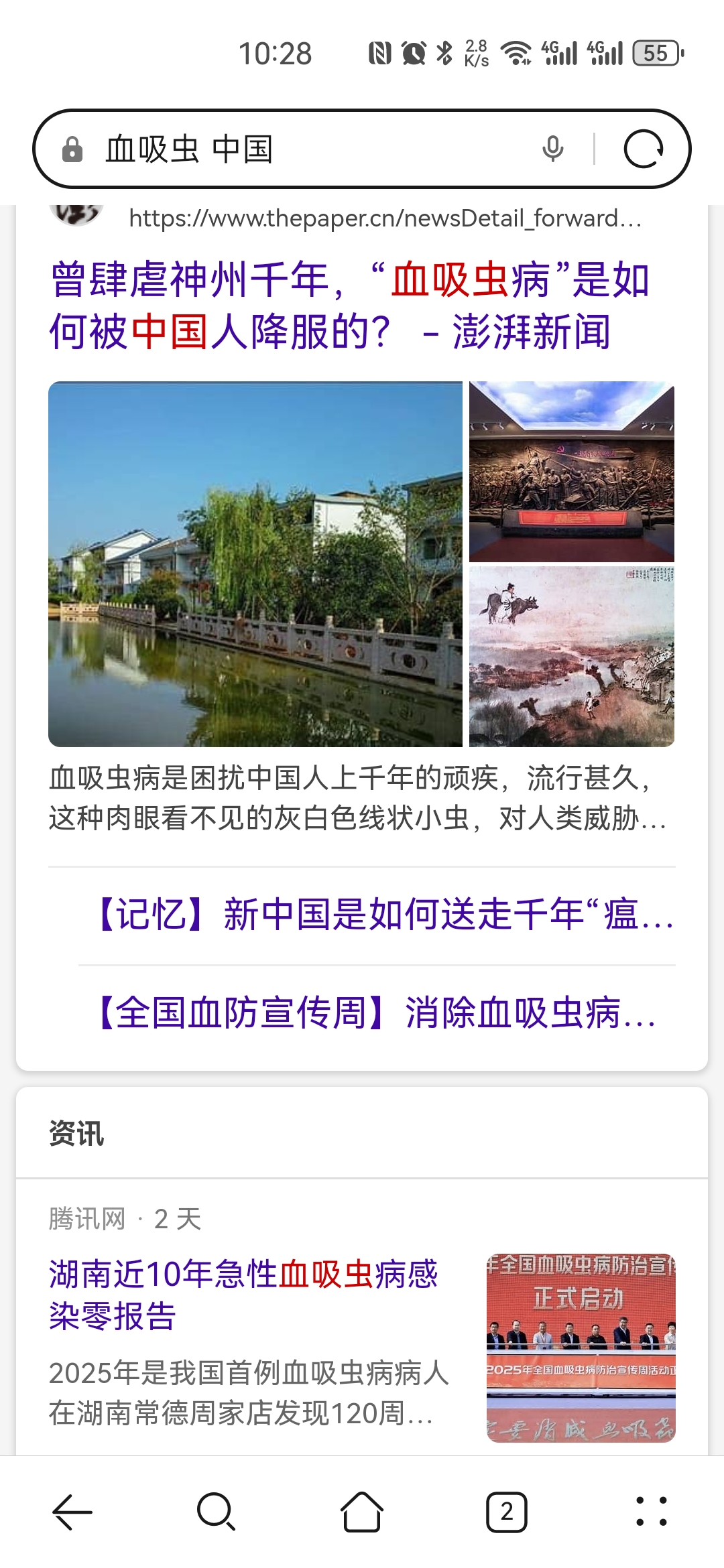The image size is (724, 1568).
Task: Open the riverside houses photo
Action: point(255,564)
